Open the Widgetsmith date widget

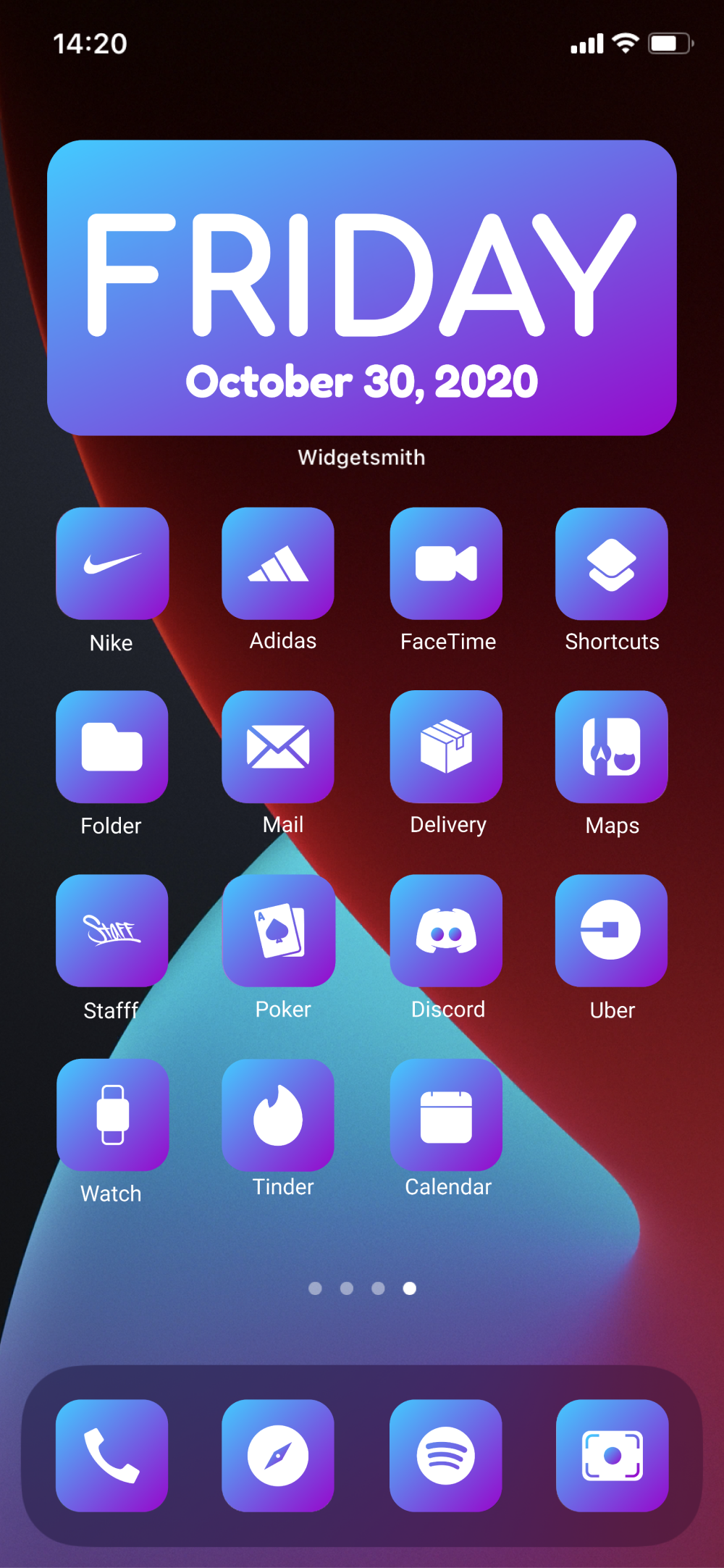[x=362, y=288]
